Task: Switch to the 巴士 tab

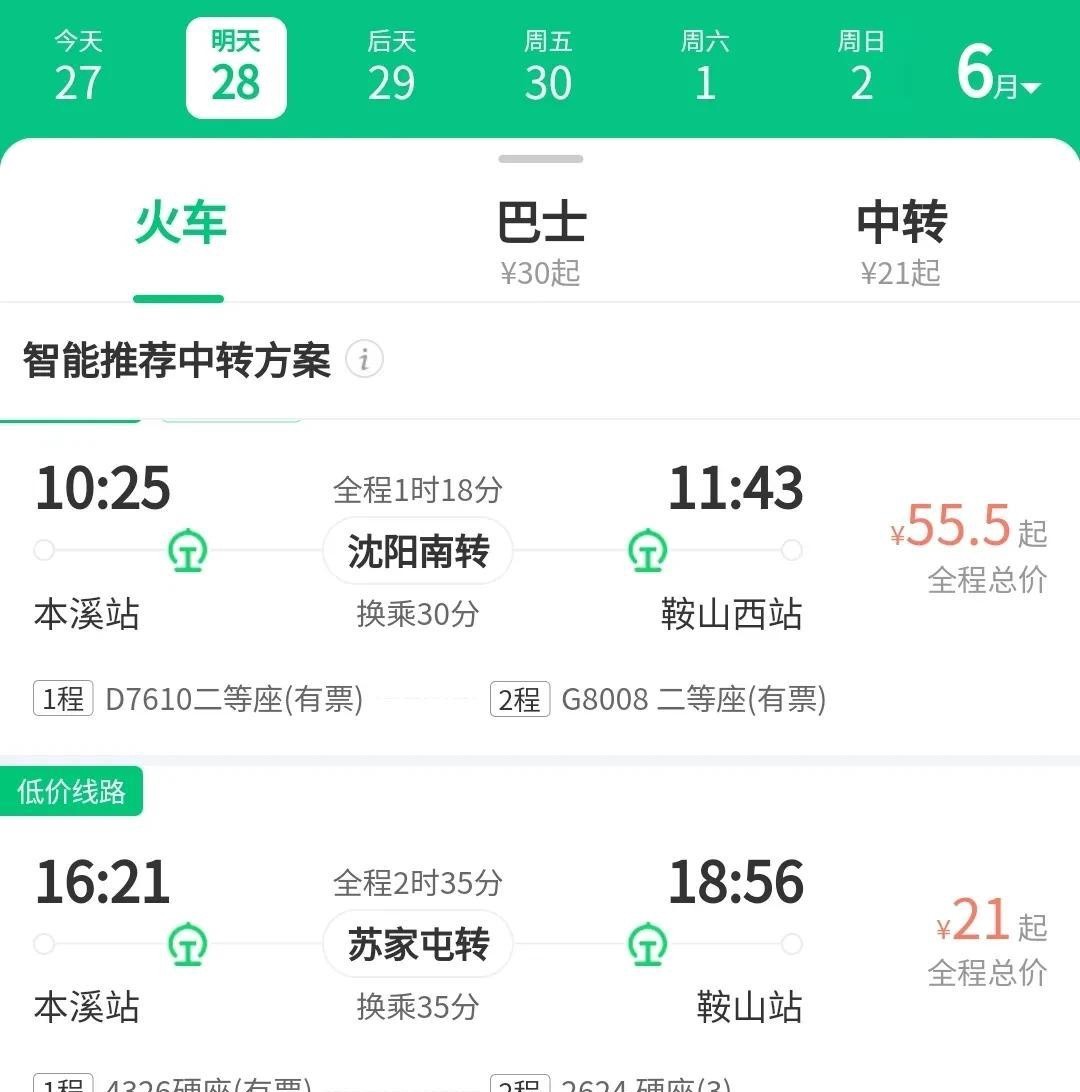Action: click(540, 240)
